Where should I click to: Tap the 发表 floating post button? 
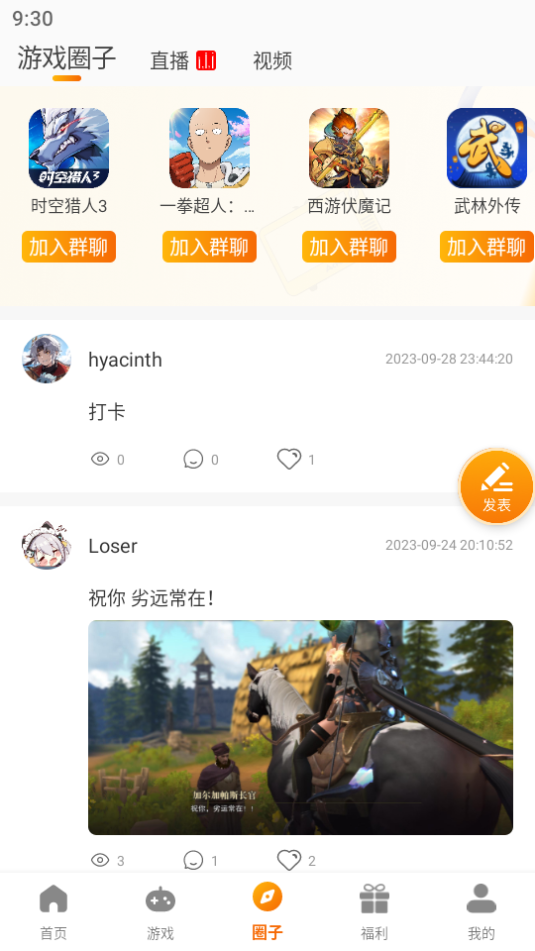pyautogui.click(x=496, y=487)
